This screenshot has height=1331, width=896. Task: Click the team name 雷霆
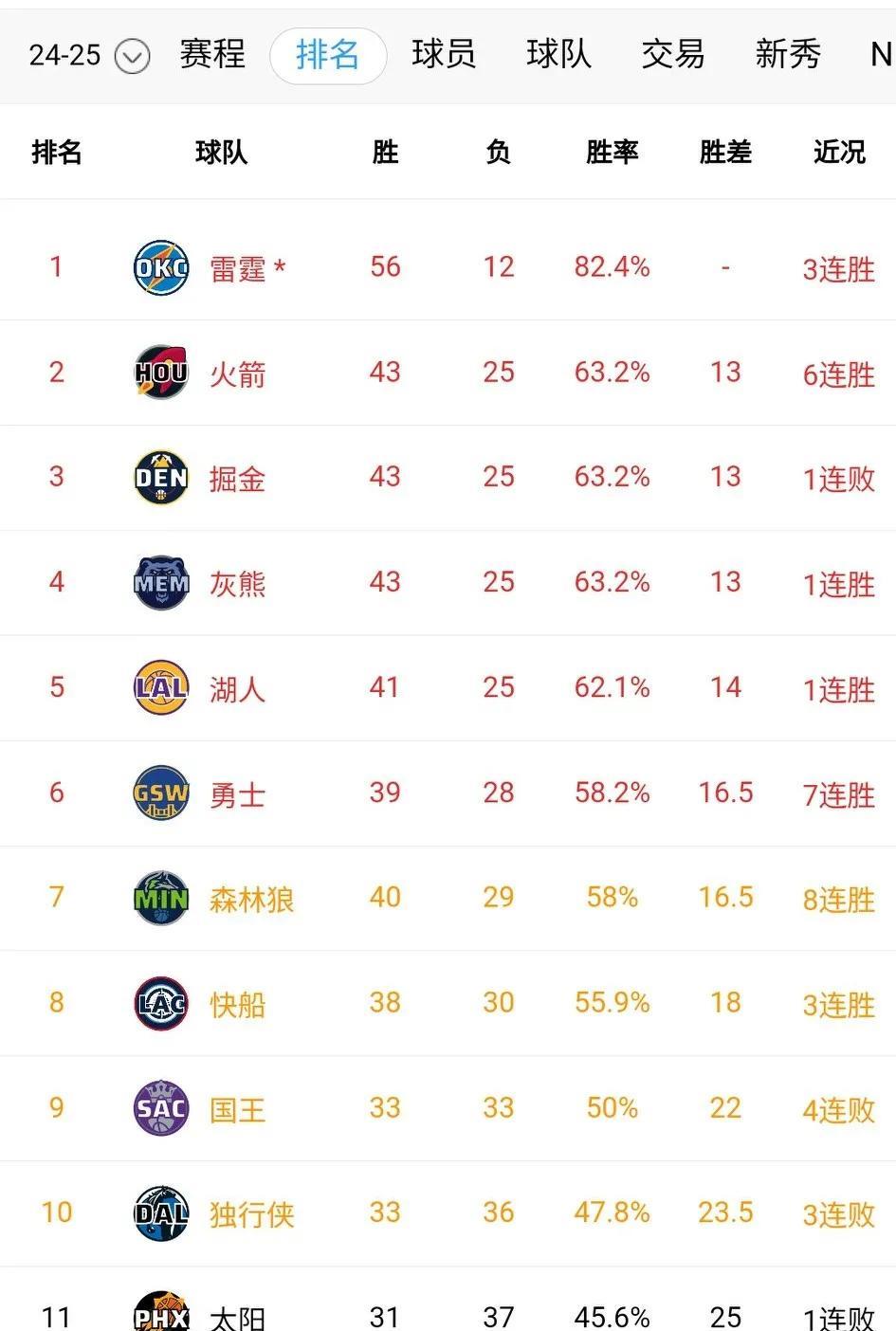[238, 267]
